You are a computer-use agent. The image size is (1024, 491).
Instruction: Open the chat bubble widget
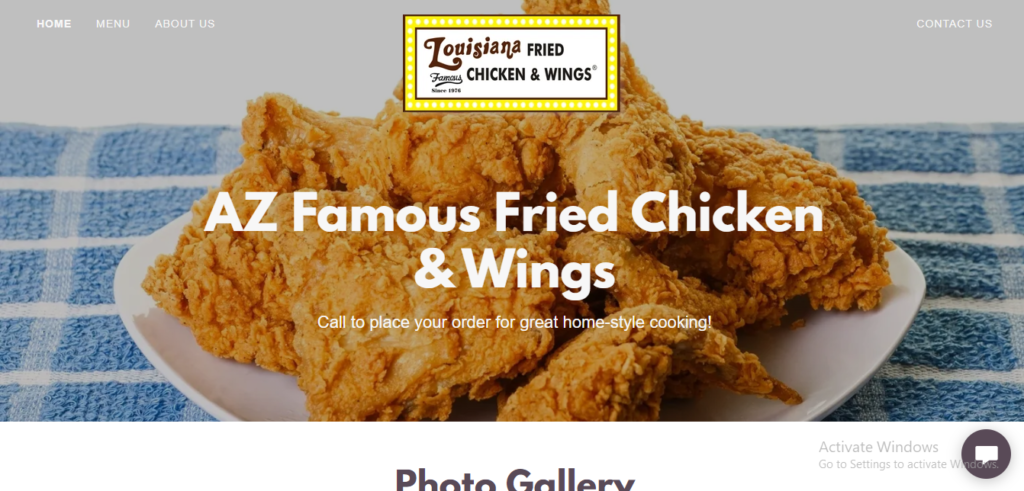[x=986, y=455]
